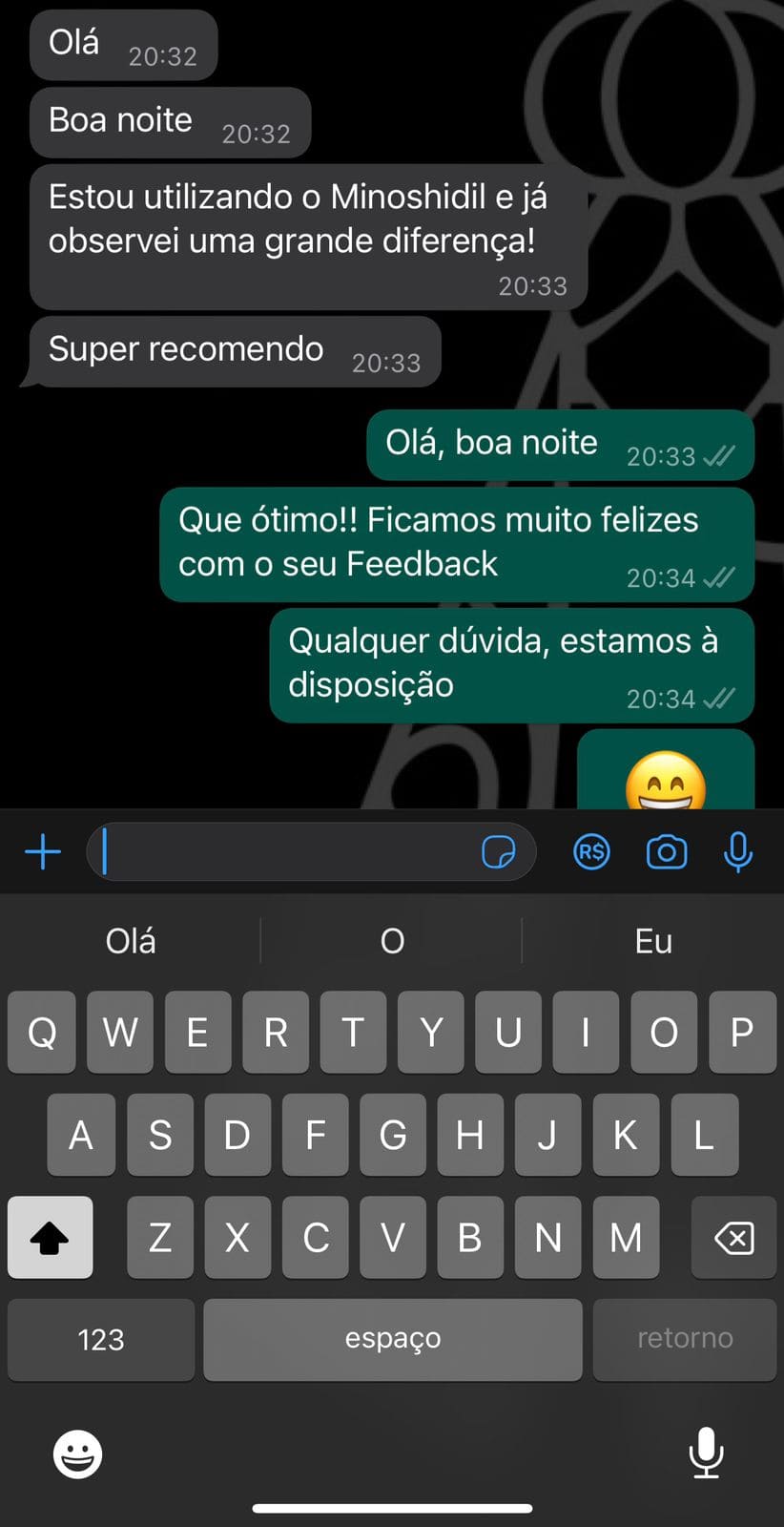Open the camera from chat bar
Viewport: 784px width, 1527px height.
pyautogui.click(x=667, y=851)
